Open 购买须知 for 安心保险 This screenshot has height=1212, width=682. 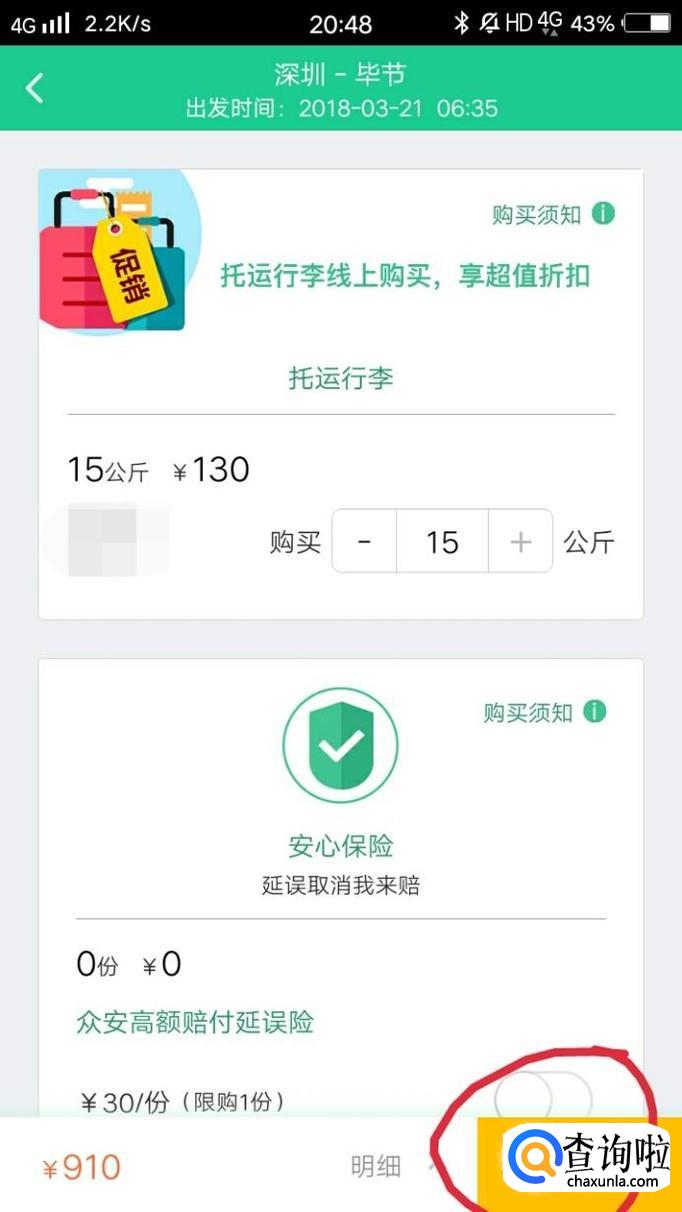[x=544, y=712]
